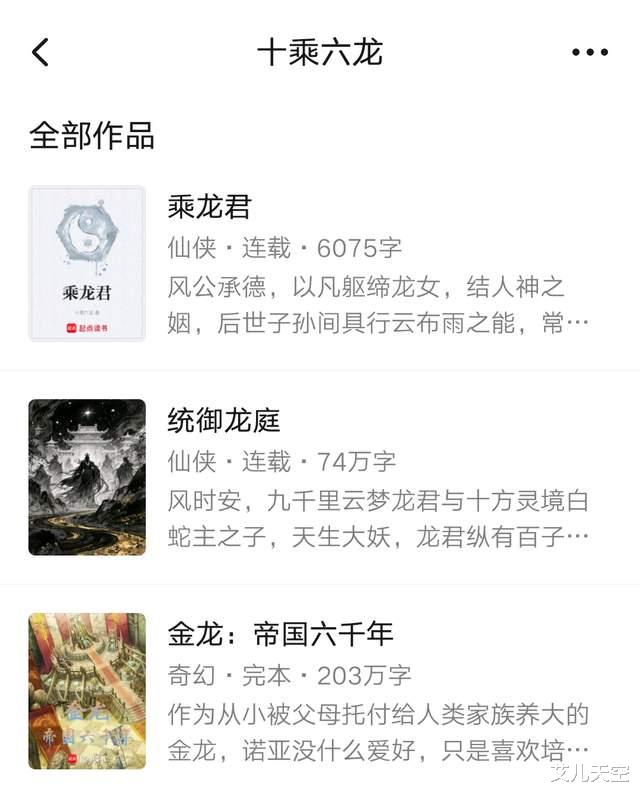Open the novel 金龙：帝国六千年
This screenshot has width=640, height=796.
point(280,634)
